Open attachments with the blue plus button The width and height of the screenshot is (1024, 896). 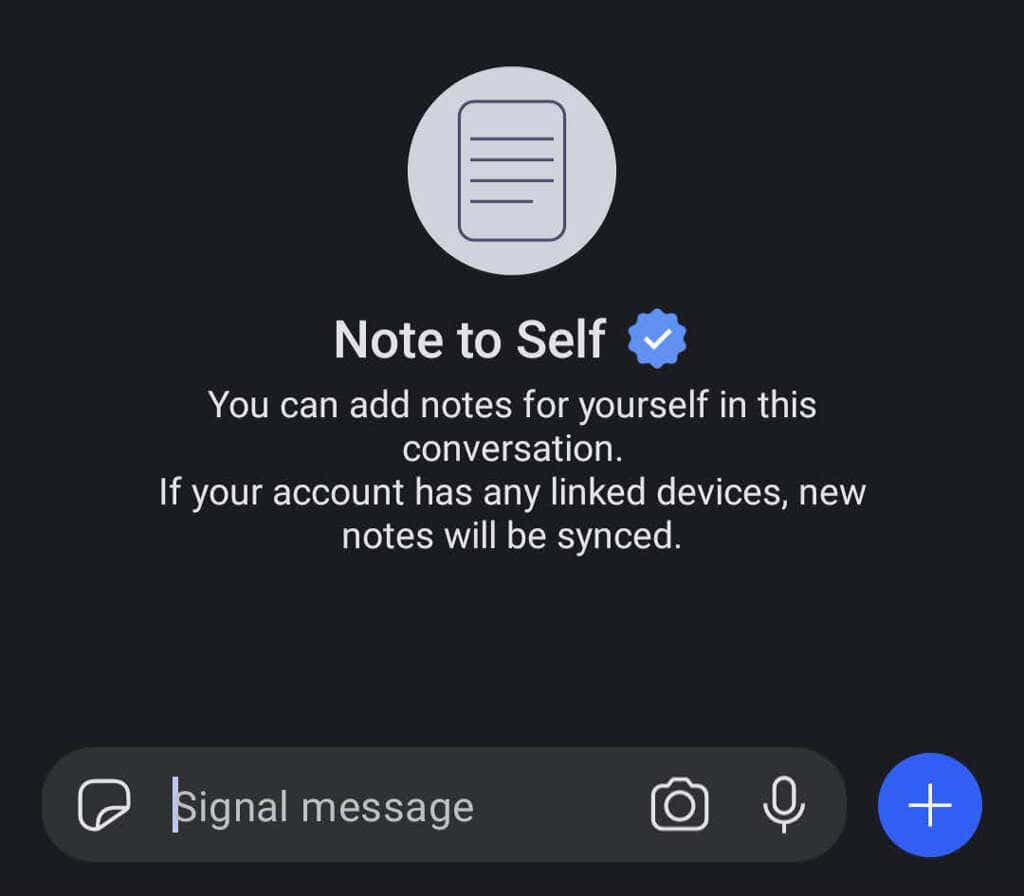point(930,805)
